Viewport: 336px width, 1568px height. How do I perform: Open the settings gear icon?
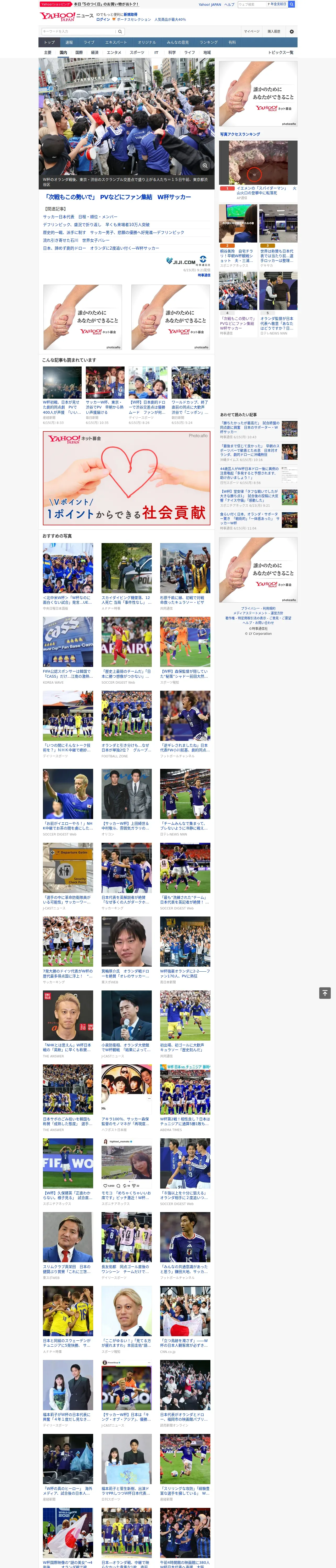tap(292, 31)
